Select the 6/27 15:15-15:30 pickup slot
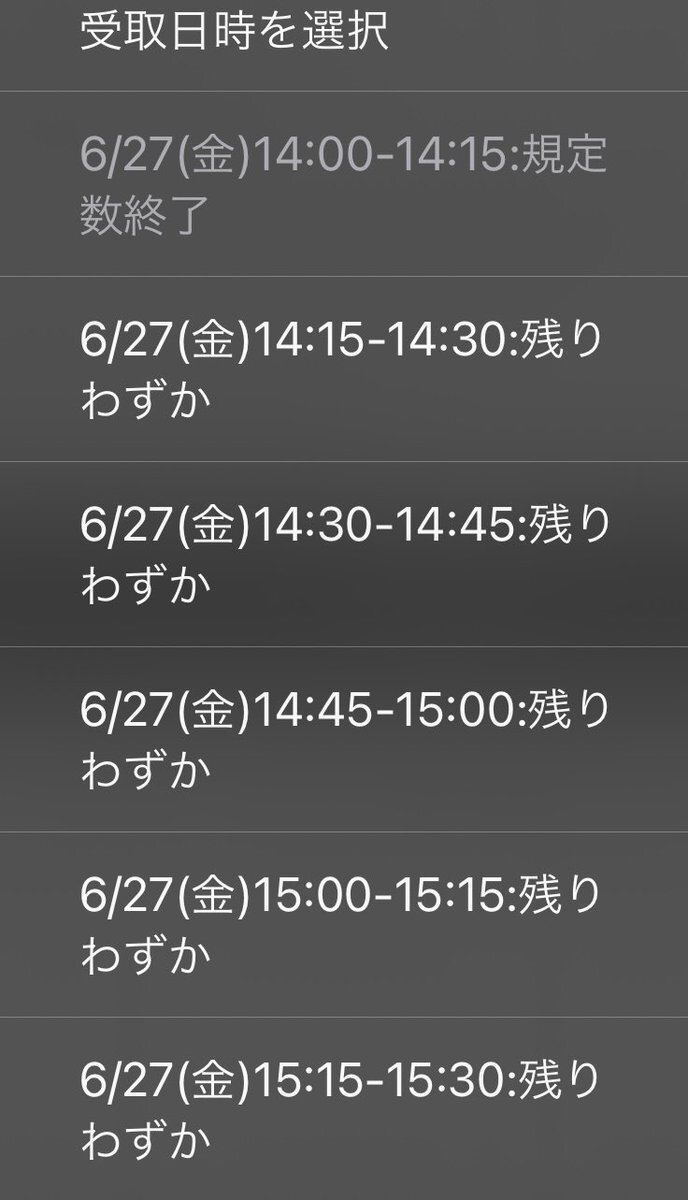The image size is (688, 1200). [x=344, y=1108]
